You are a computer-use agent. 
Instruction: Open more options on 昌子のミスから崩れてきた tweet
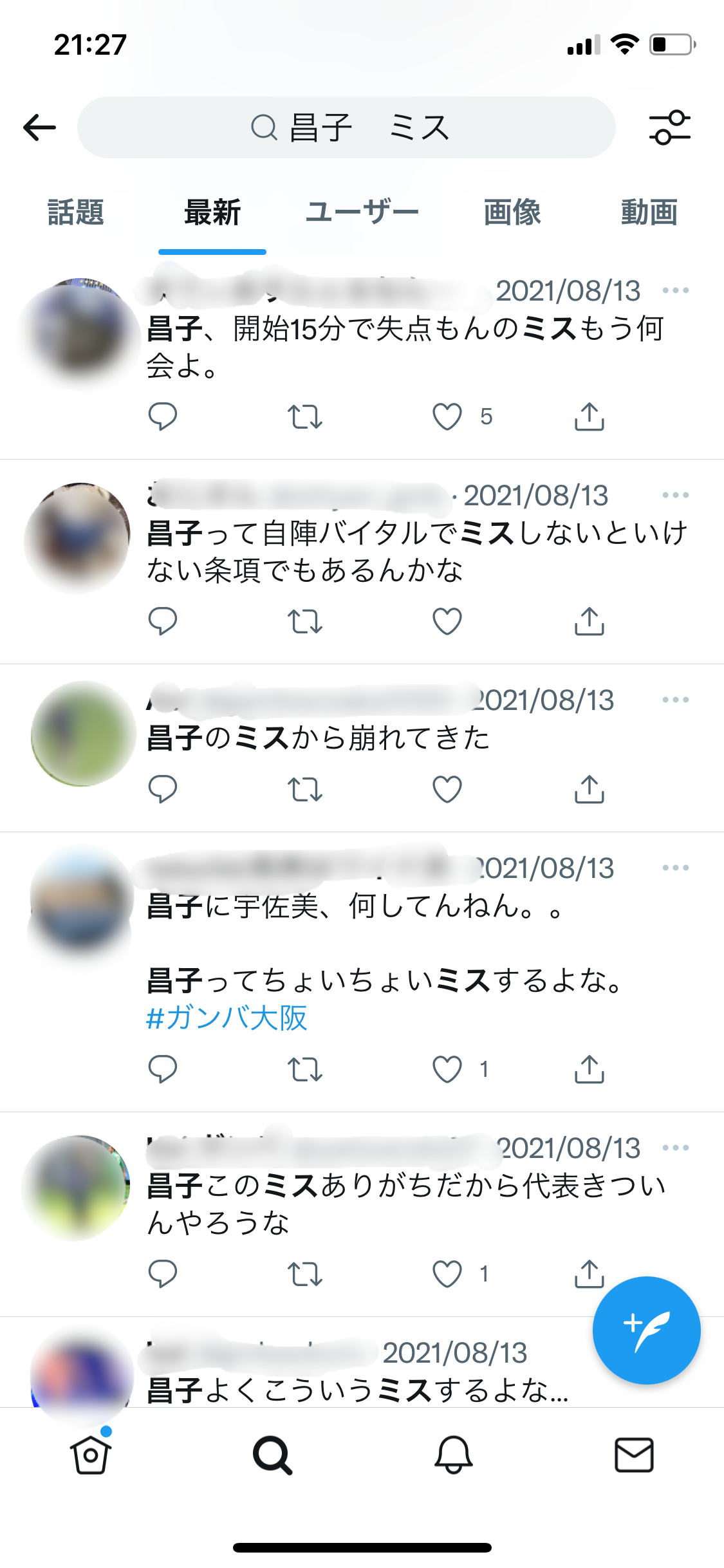pos(675,700)
